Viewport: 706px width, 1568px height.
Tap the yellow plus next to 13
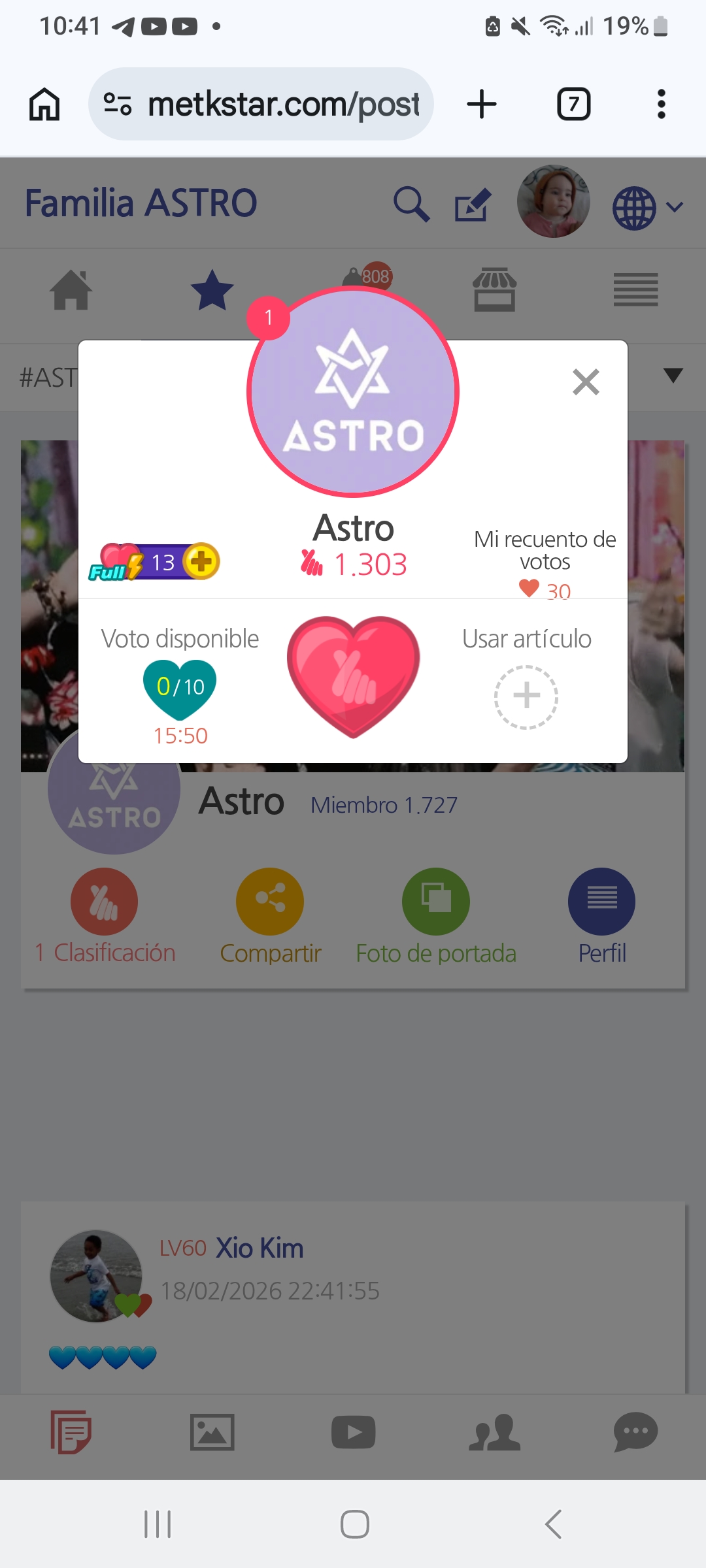(x=201, y=561)
